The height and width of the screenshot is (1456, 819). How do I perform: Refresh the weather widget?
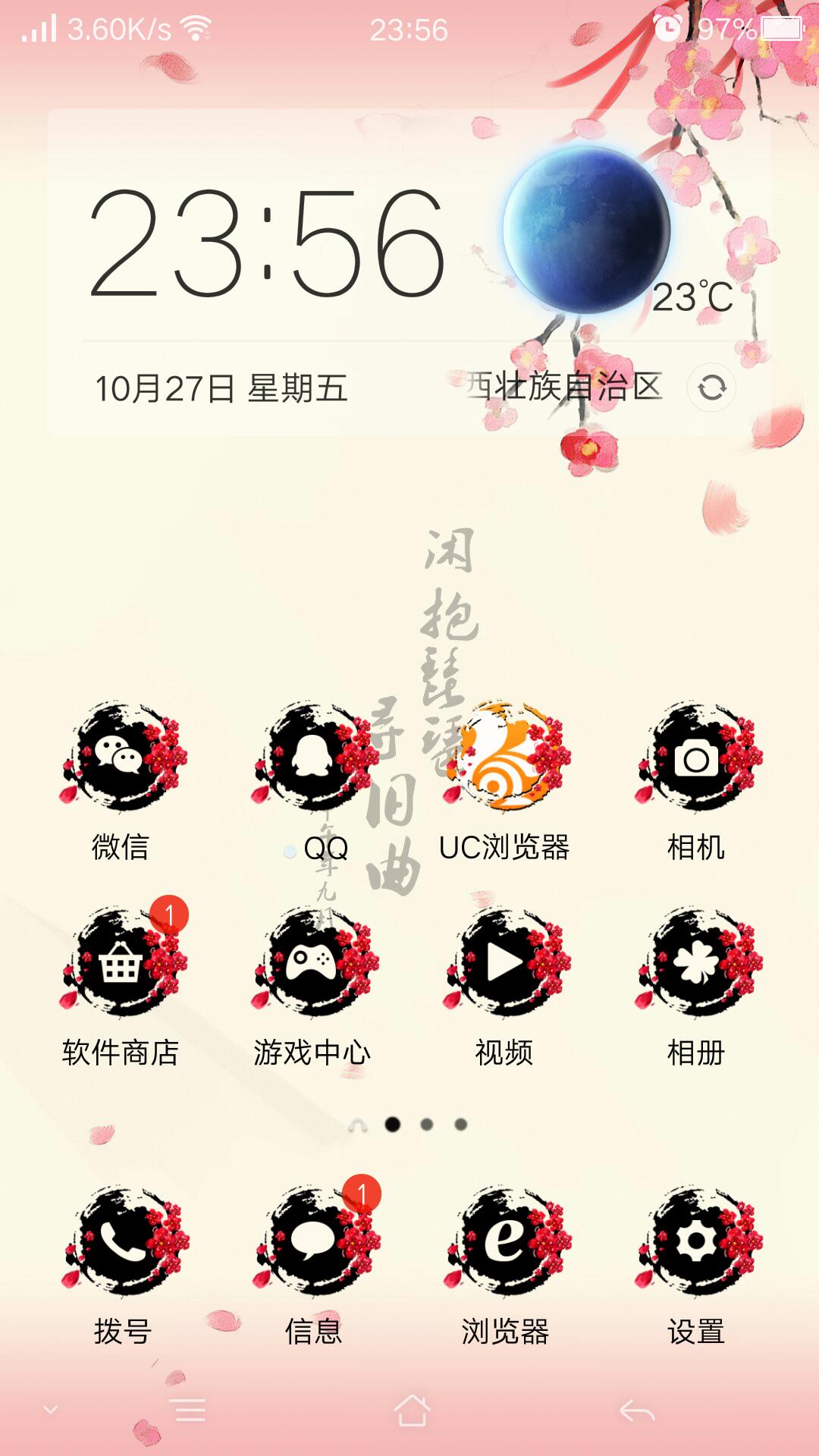click(x=711, y=388)
